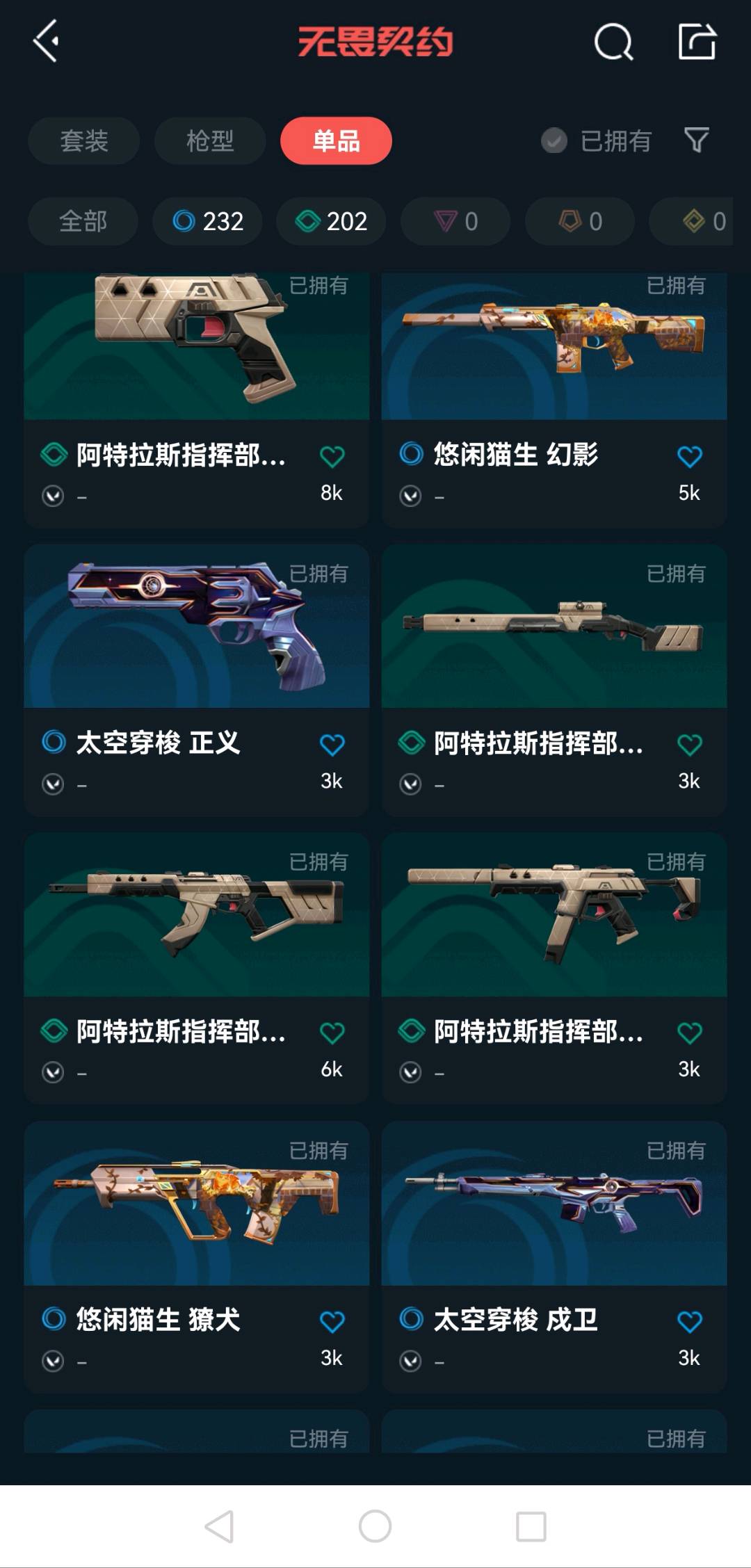Toggle the 已拥有 owned filter
This screenshot has width=751, height=1568.
coord(597,141)
